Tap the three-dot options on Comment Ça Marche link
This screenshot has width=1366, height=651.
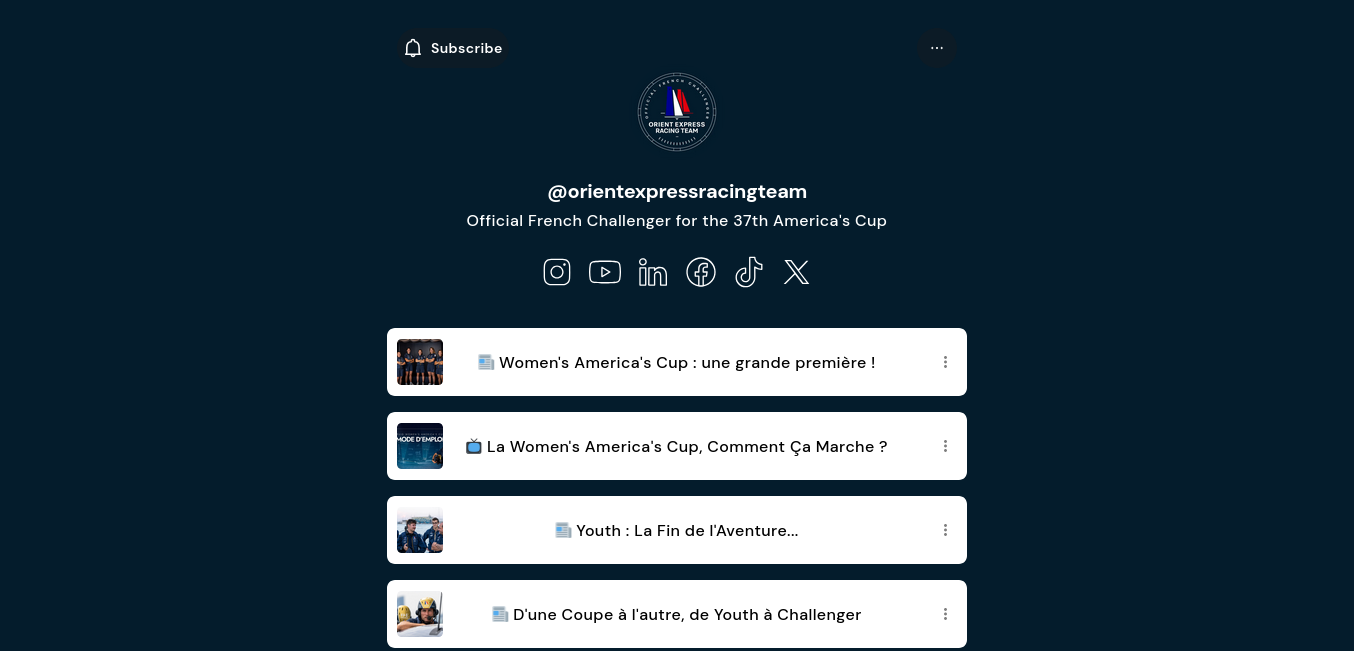(945, 446)
